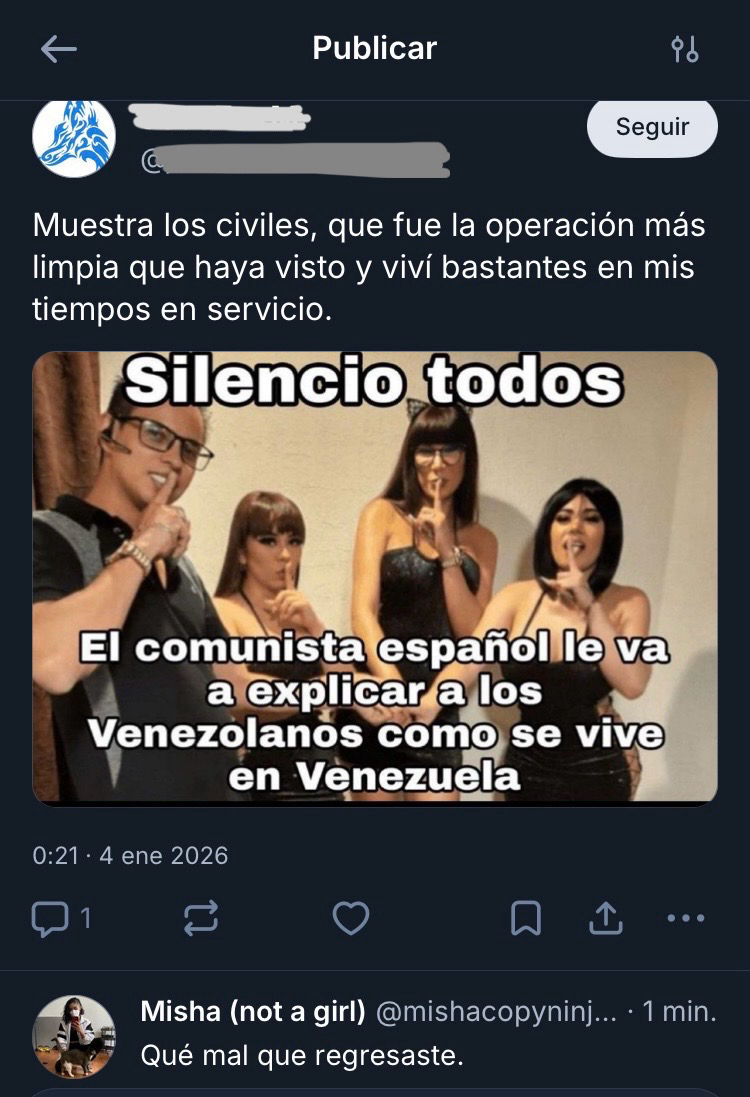Screen dimensions: 750x1097
Task: Repost this post
Action: pos(201,918)
